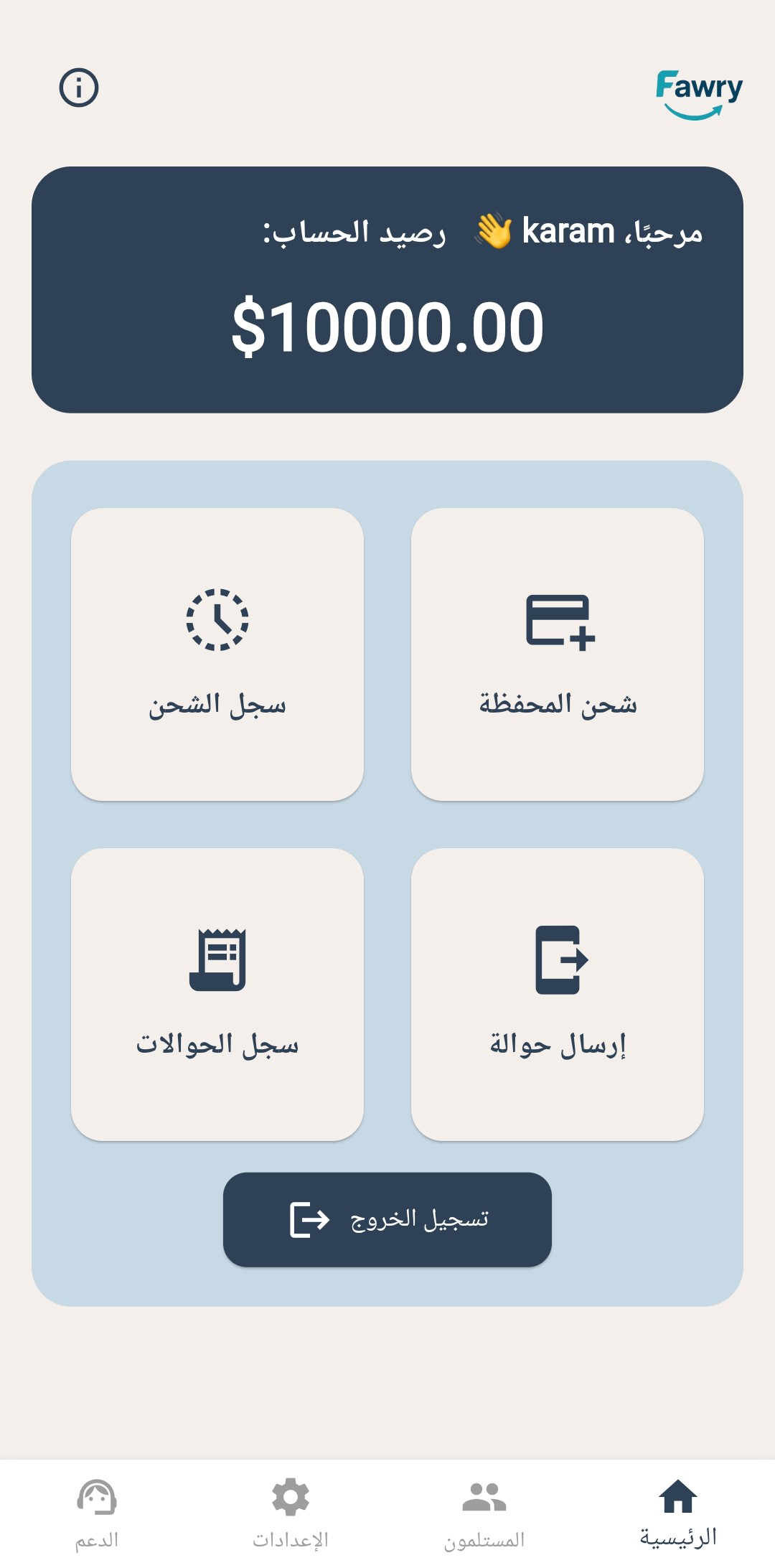Open the سجل الشحن top-up history card
Viewport: 775px width, 1568px height.
[x=217, y=654]
